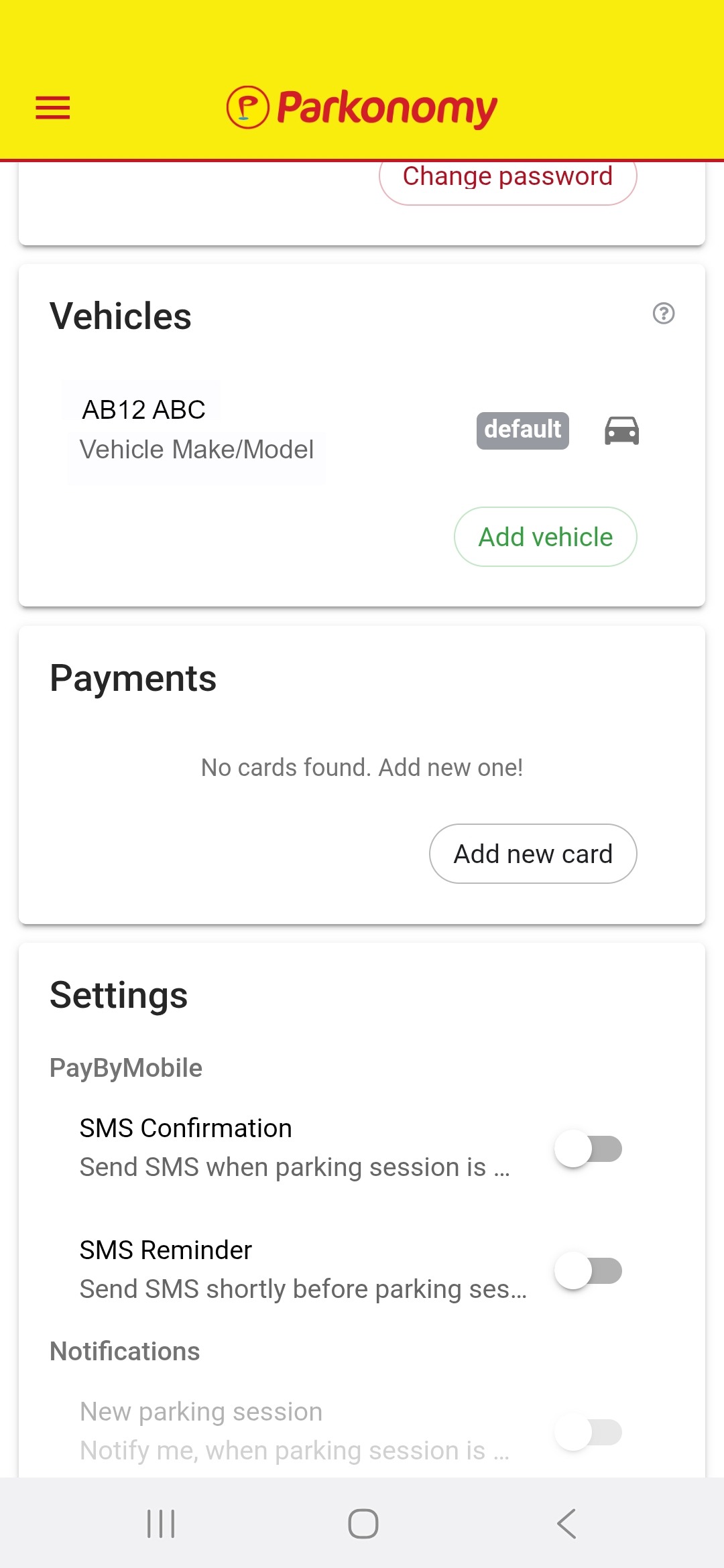The width and height of the screenshot is (724, 1568).
Task: Turn on the SMS Reminder switch
Action: 588,1270
